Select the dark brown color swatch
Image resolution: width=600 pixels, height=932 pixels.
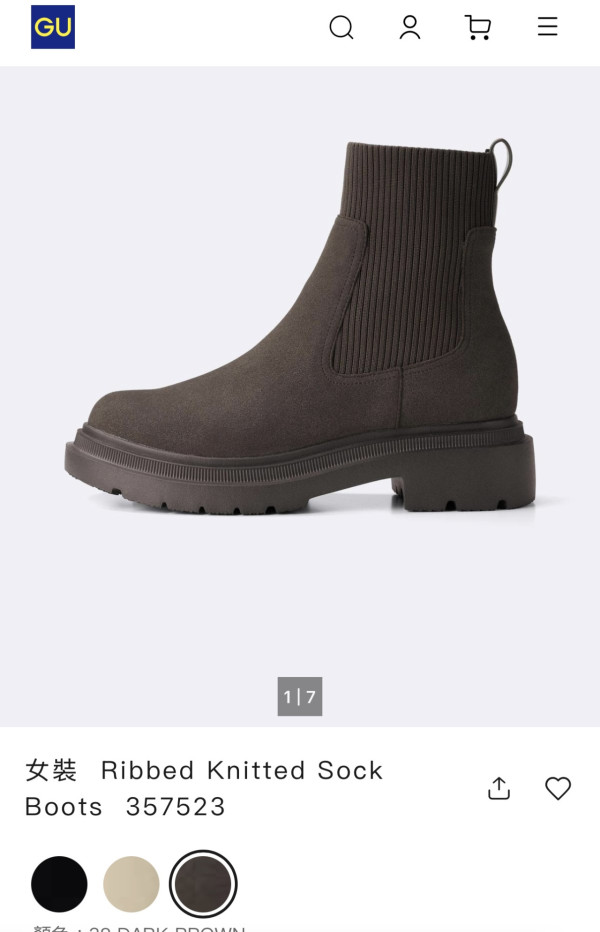203,884
